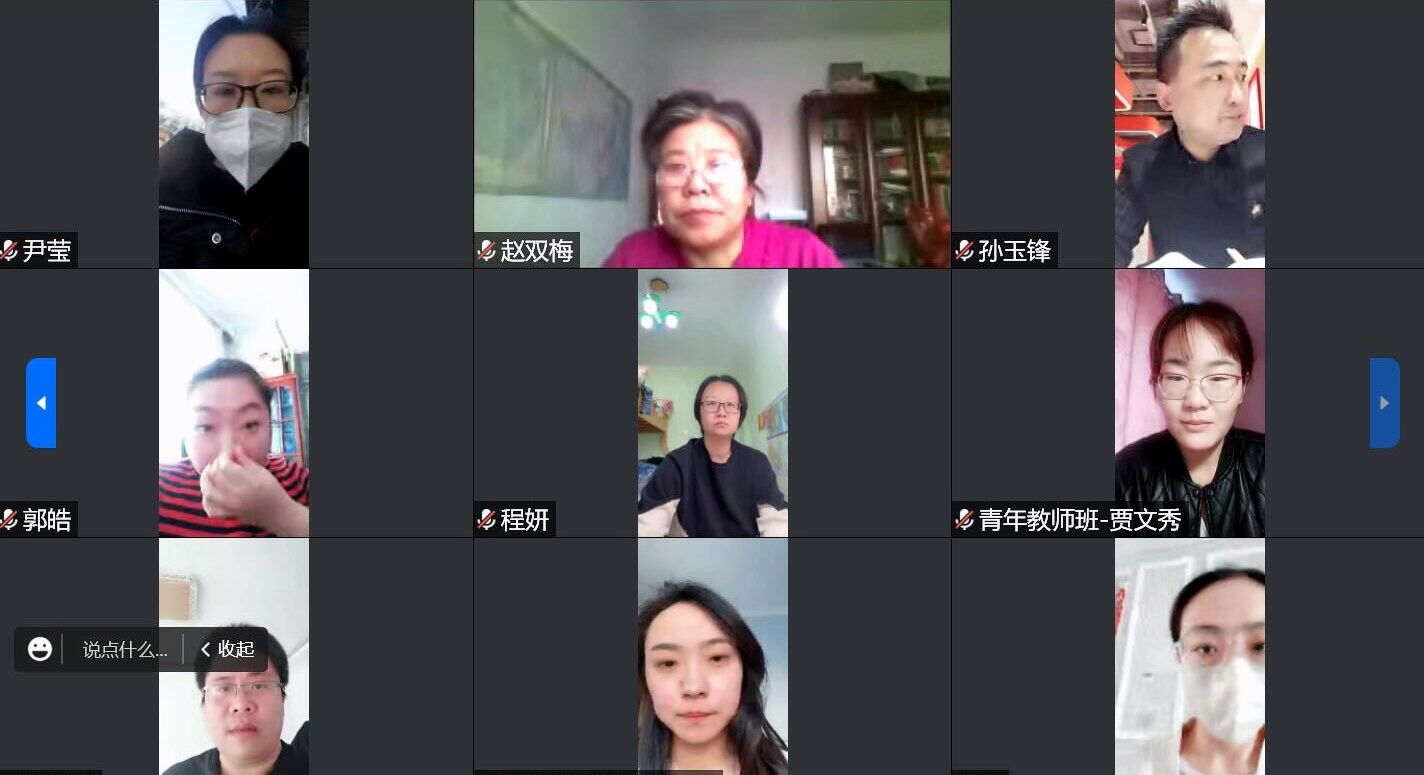1424x775 pixels.
Task: Select 孙玉锋's video tile
Action: [x=1189, y=134]
